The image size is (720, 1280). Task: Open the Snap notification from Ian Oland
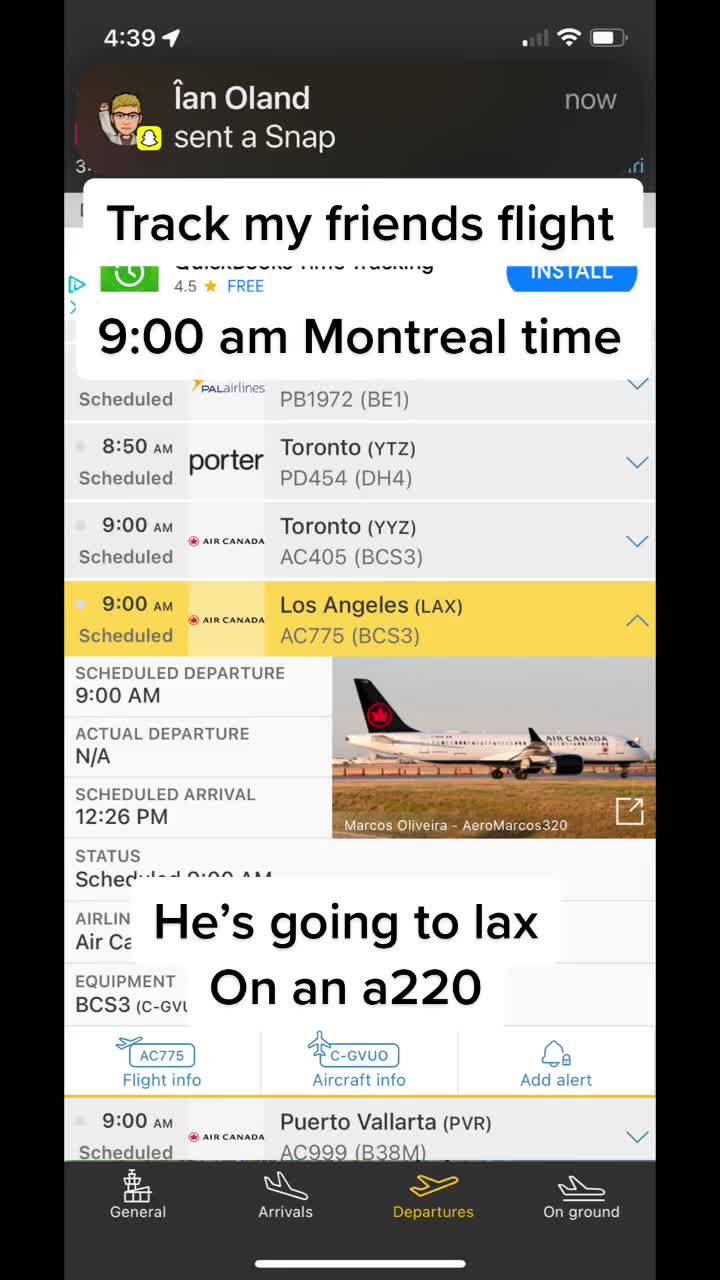[x=360, y=118]
